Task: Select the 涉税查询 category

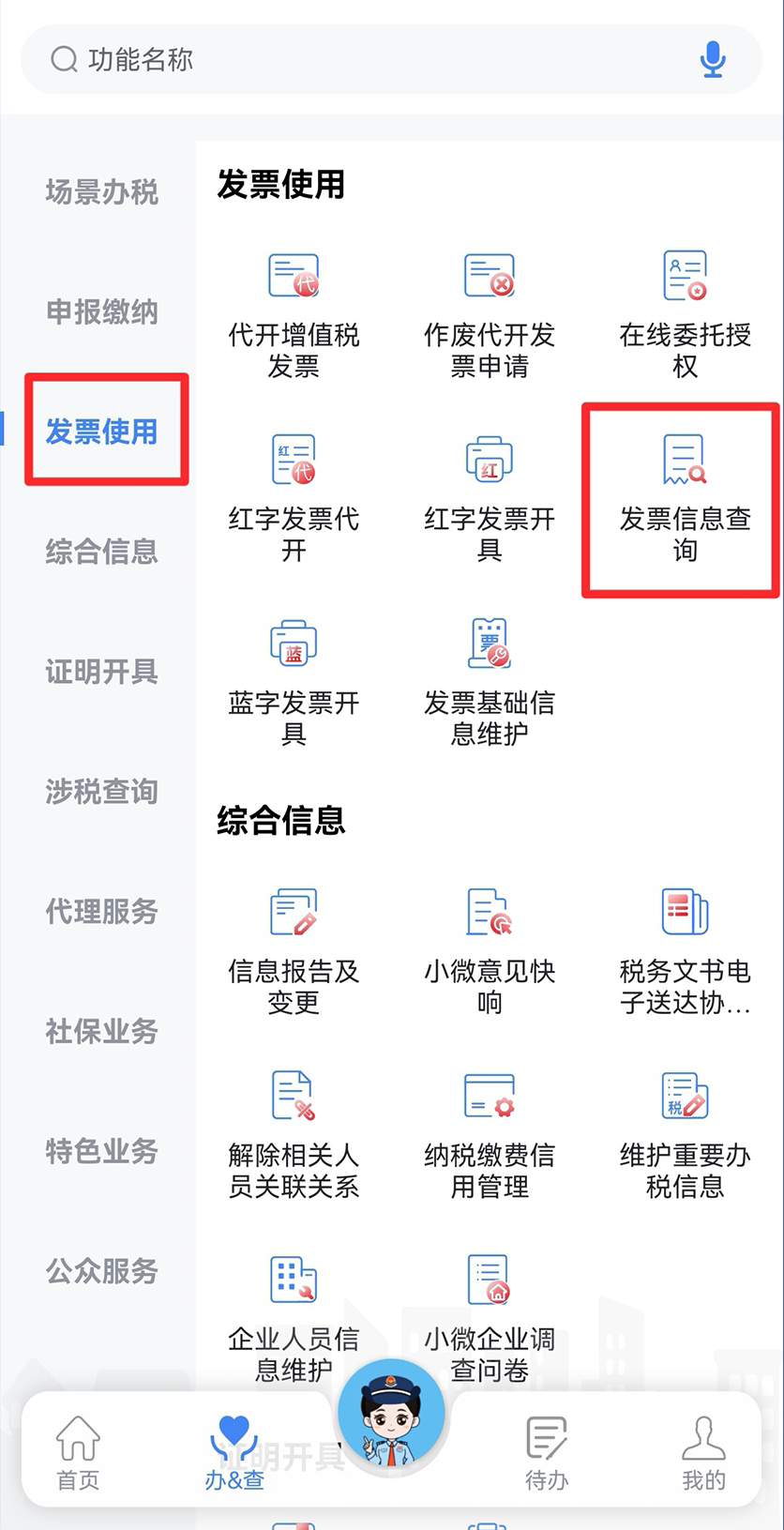Action: tap(101, 792)
